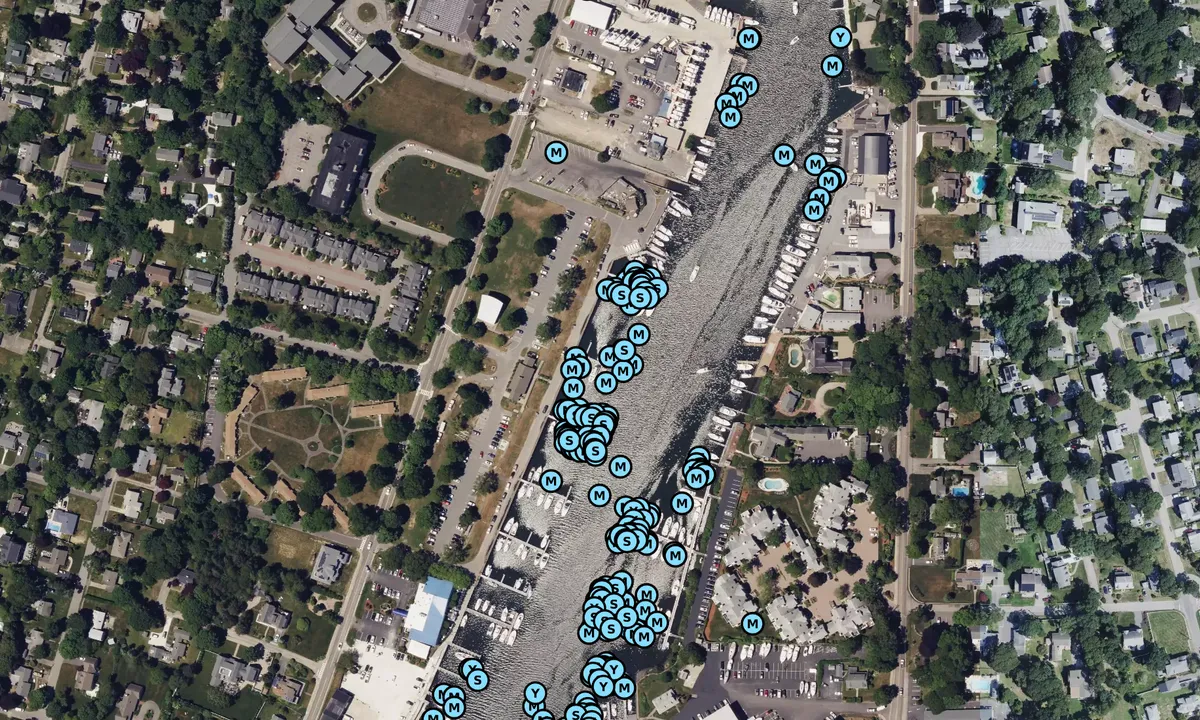Open the lone Y marker near the bottom docks
The height and width of the screenshot is (720, 1200).
tap(535, 693)
